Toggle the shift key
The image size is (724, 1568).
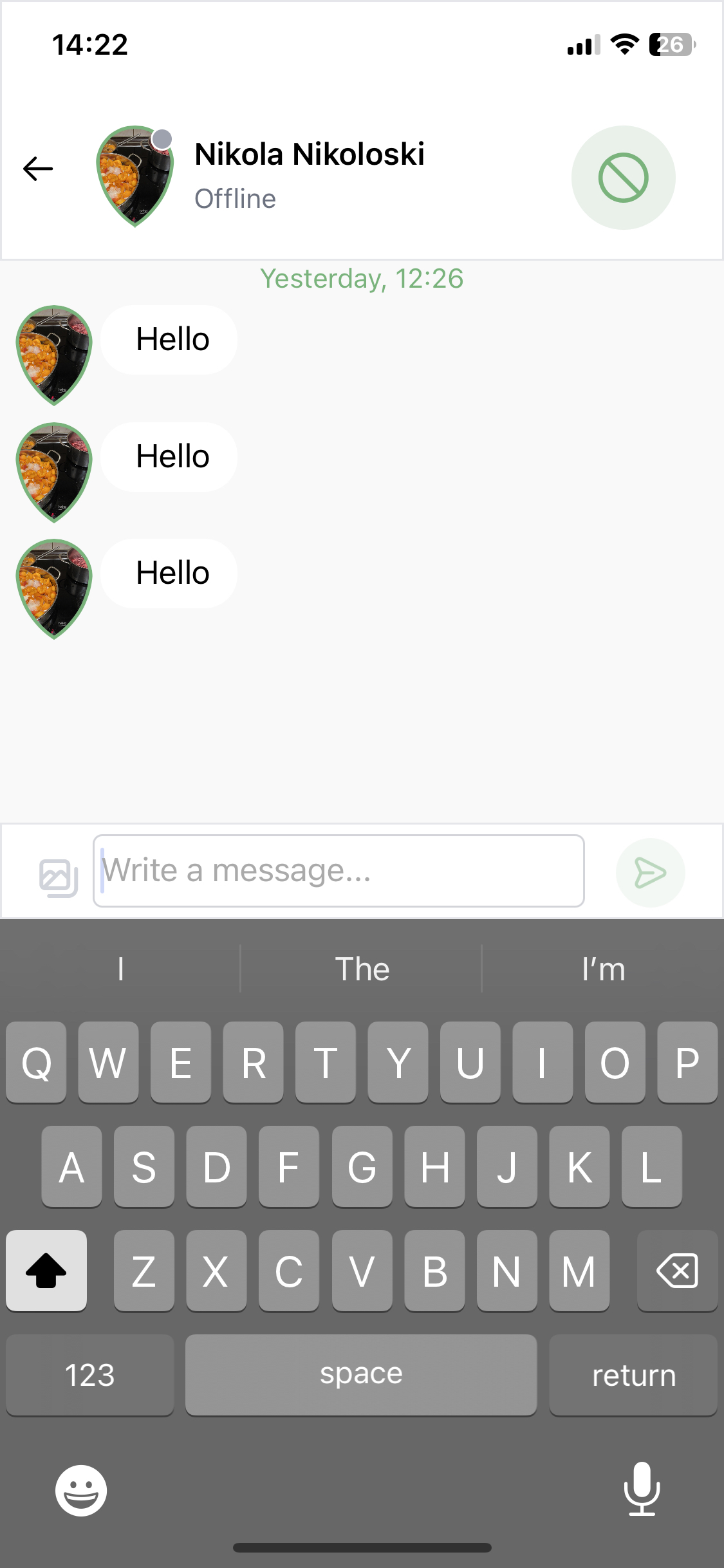pos(46,1271)
